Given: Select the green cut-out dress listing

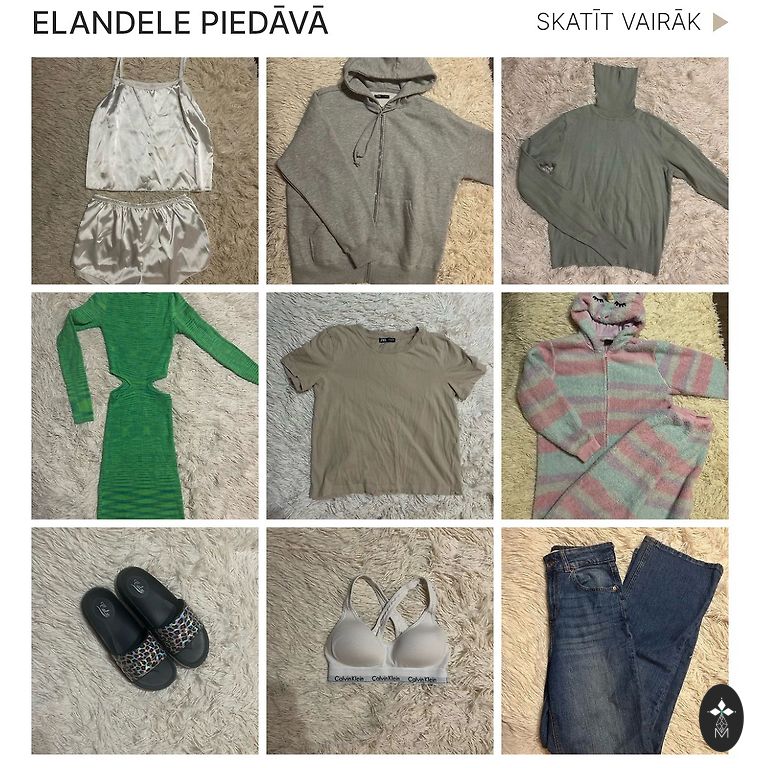Looking at the screenshot, I should click(145, 405).
